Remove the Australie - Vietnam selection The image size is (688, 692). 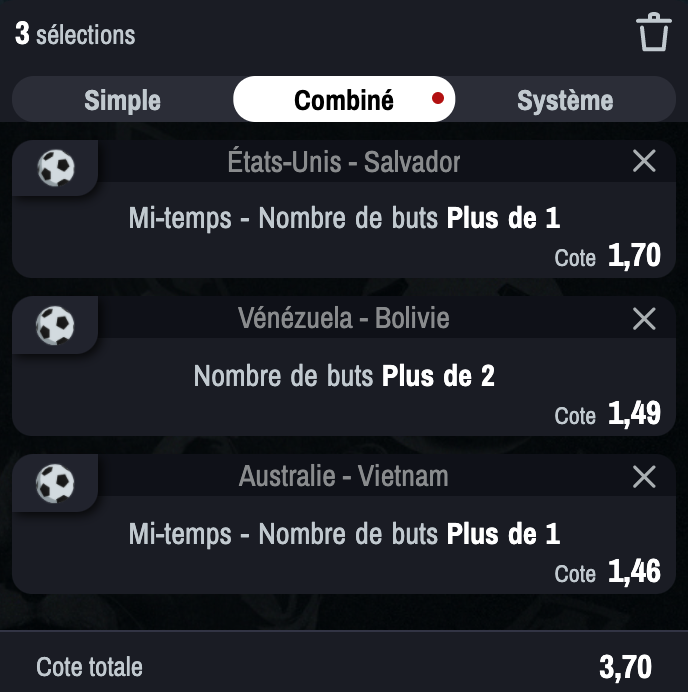645,477
